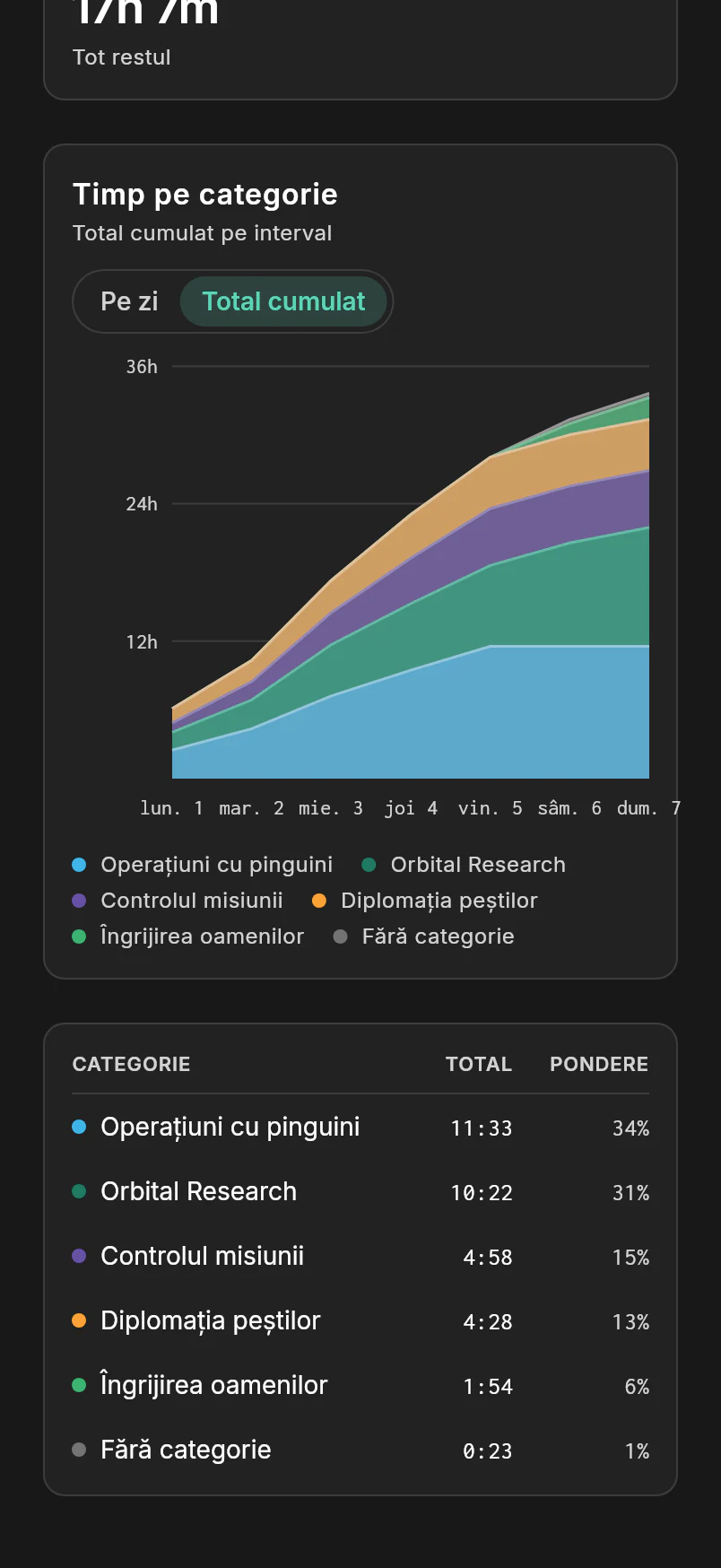The height and width of the screenshot is (1568, 721).
Task: Toggle Orbital Research series in chart legend
Action: [464, 865]
